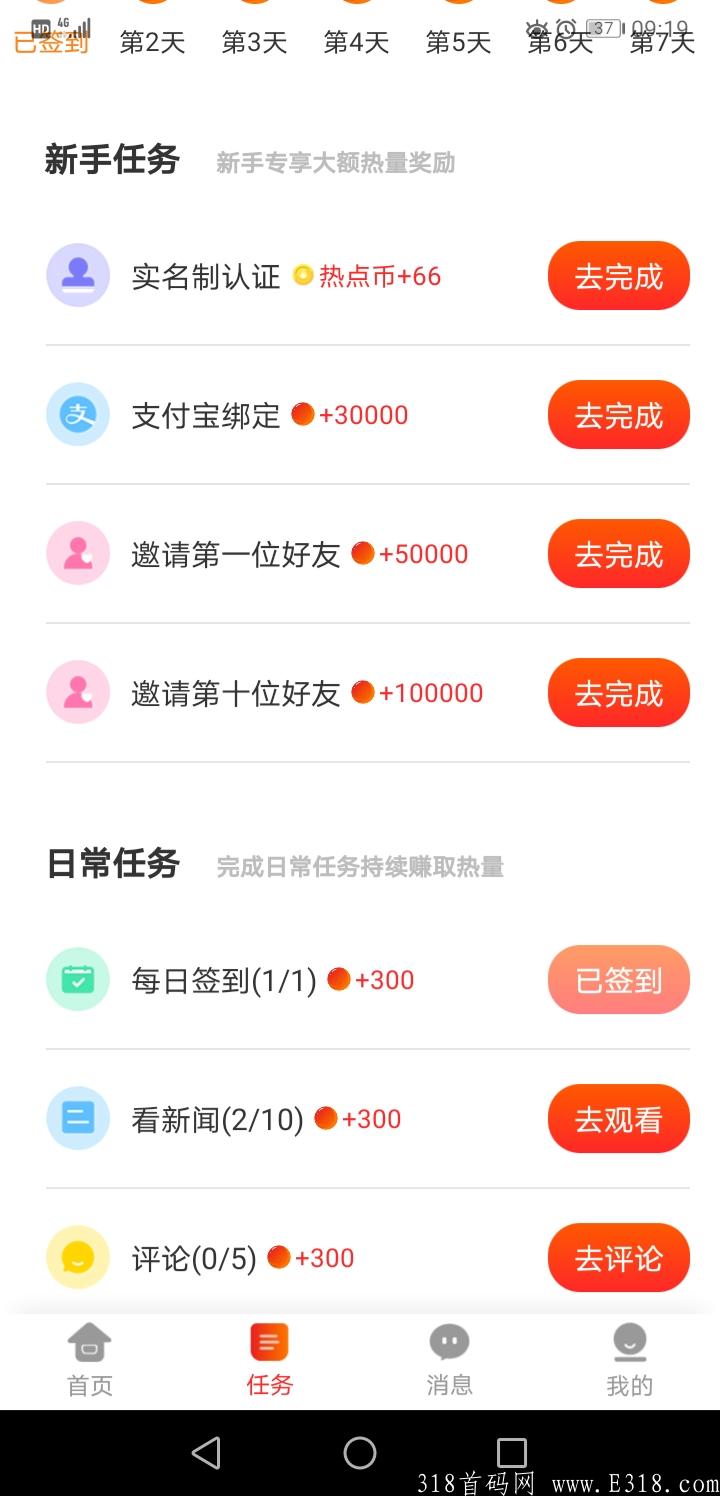
Task: Select 第3天 in the sign-in day row
Action: 253,43
